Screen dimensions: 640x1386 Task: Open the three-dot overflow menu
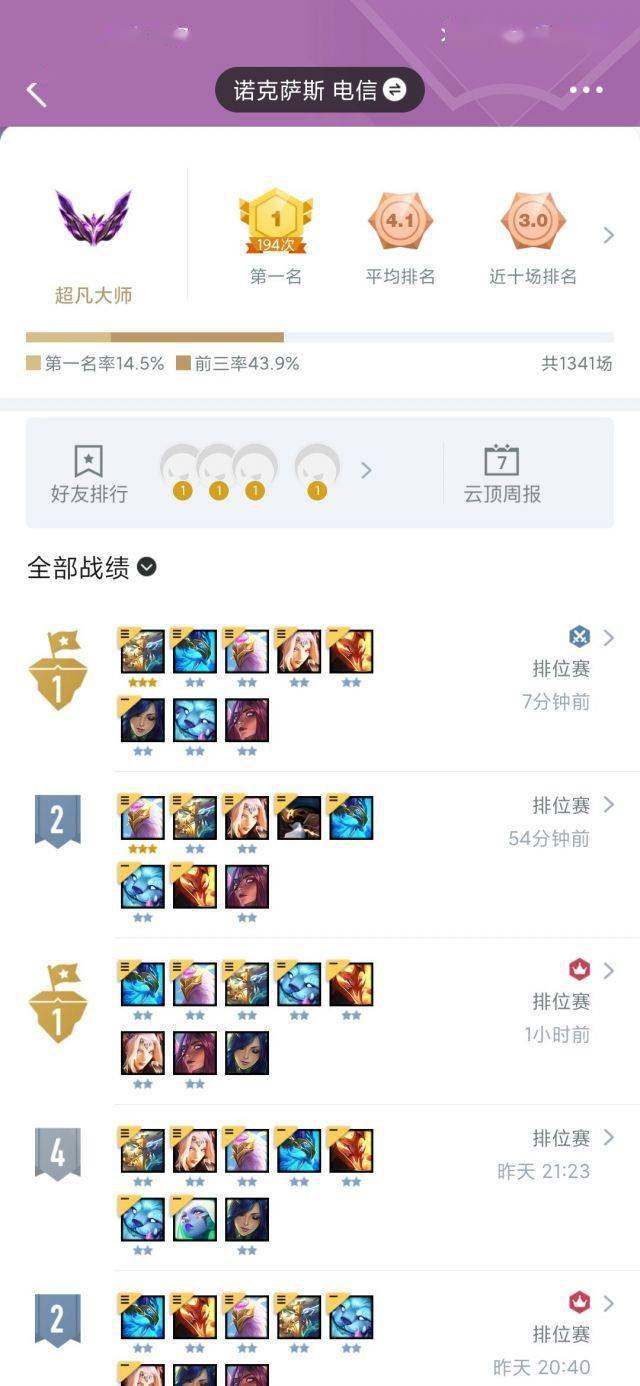click(x=586, y=90)
